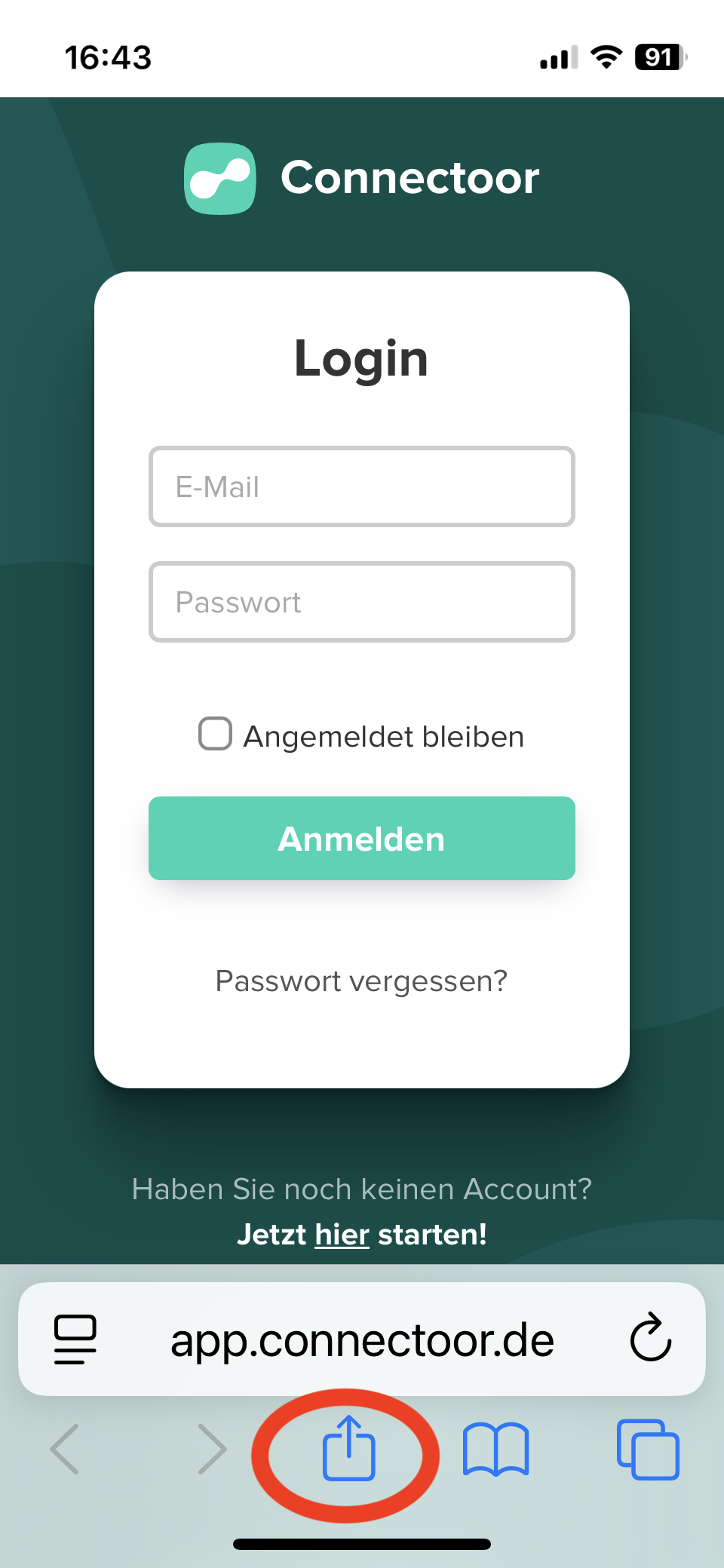Tap the E-Mail input field

(x=362, y=486)
